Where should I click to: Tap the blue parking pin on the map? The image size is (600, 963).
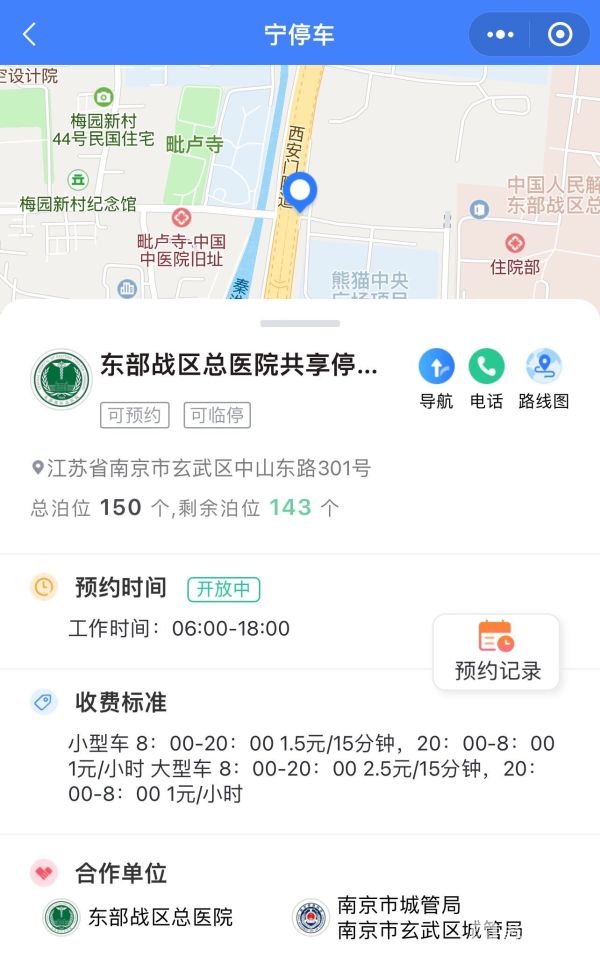(299, 191)
